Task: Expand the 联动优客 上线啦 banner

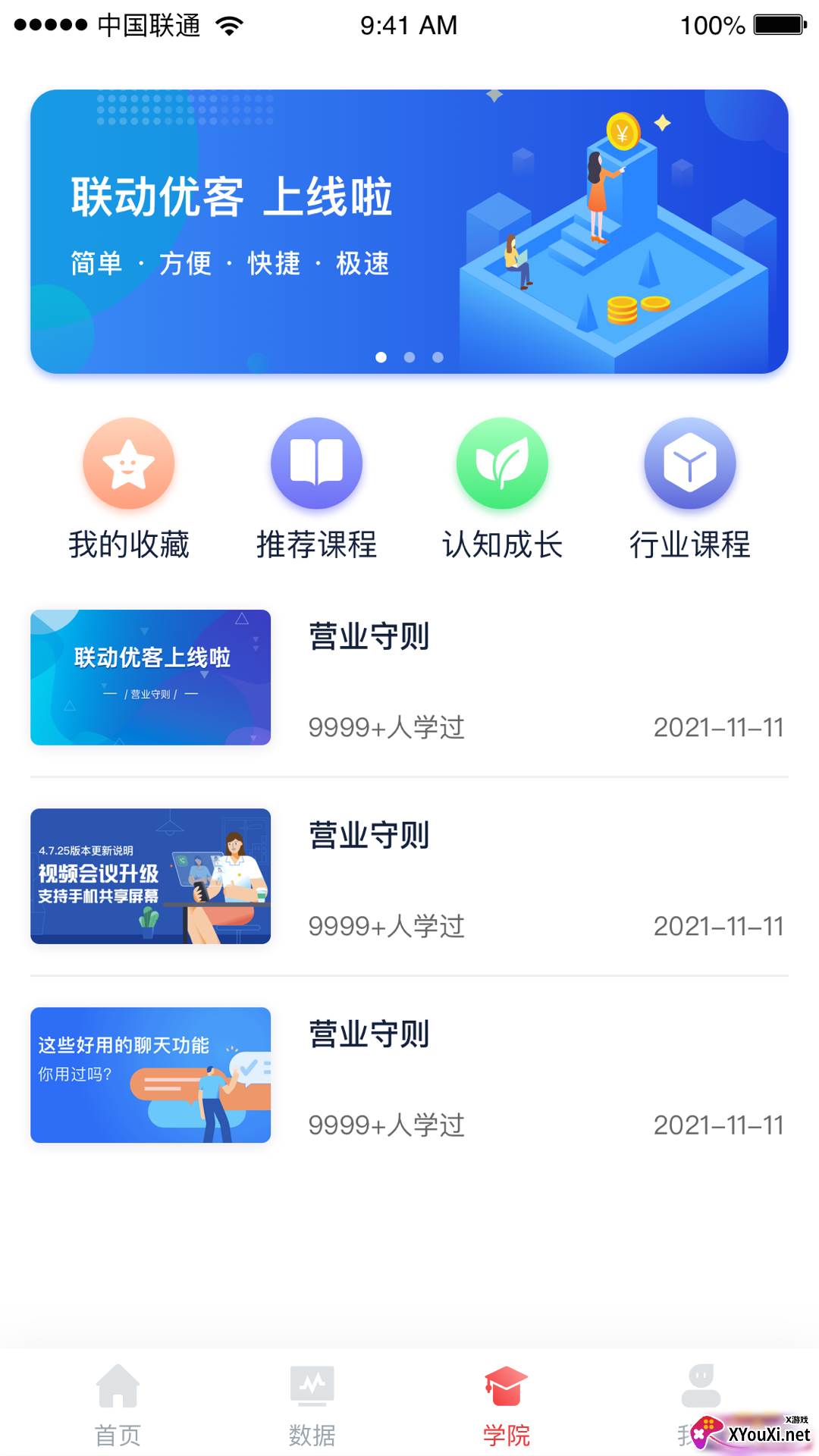Action: point(409,227)
